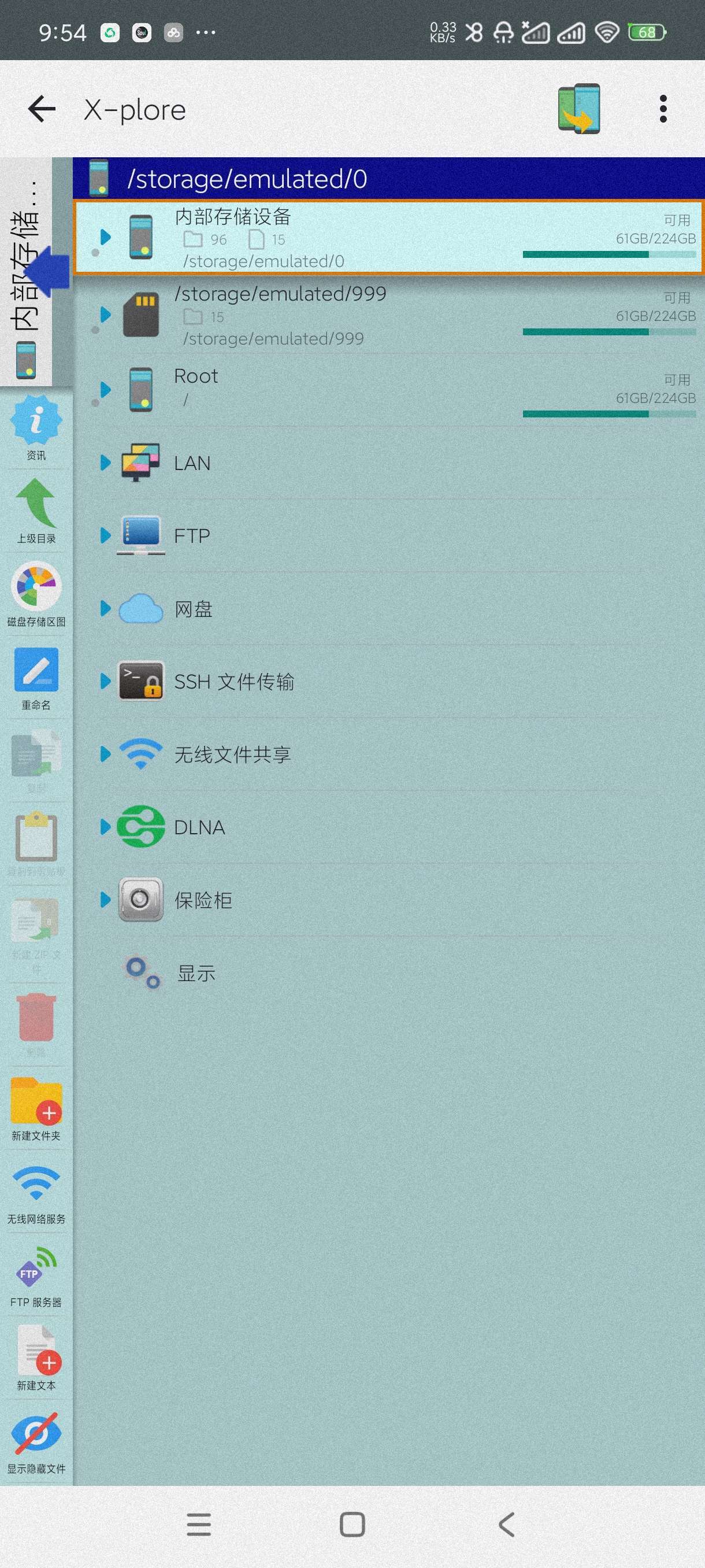This screenshot has height=1568, width=705.
Task: Open the device transfer icon
Action: point(578,109)
